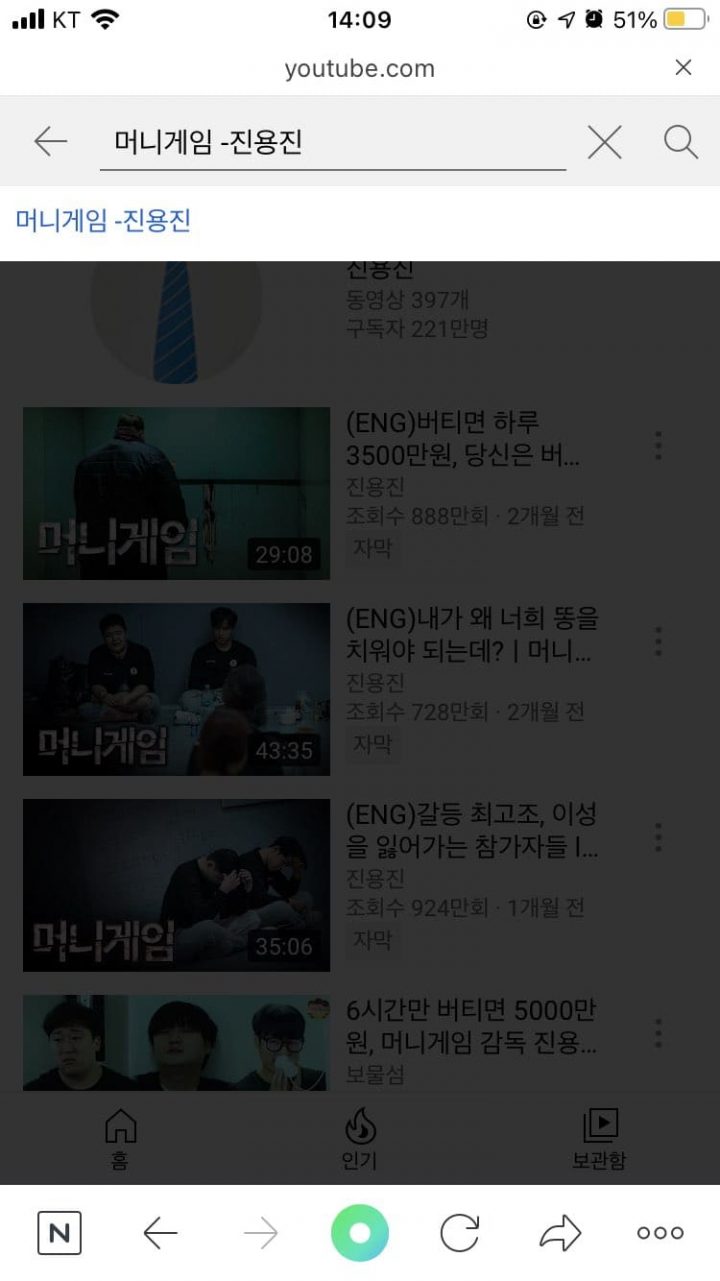Image resolution: width=720 pixels, height=1281 pixels.
Task: Open more options for 똥을 치워야 video
Action: pos(658,641)
